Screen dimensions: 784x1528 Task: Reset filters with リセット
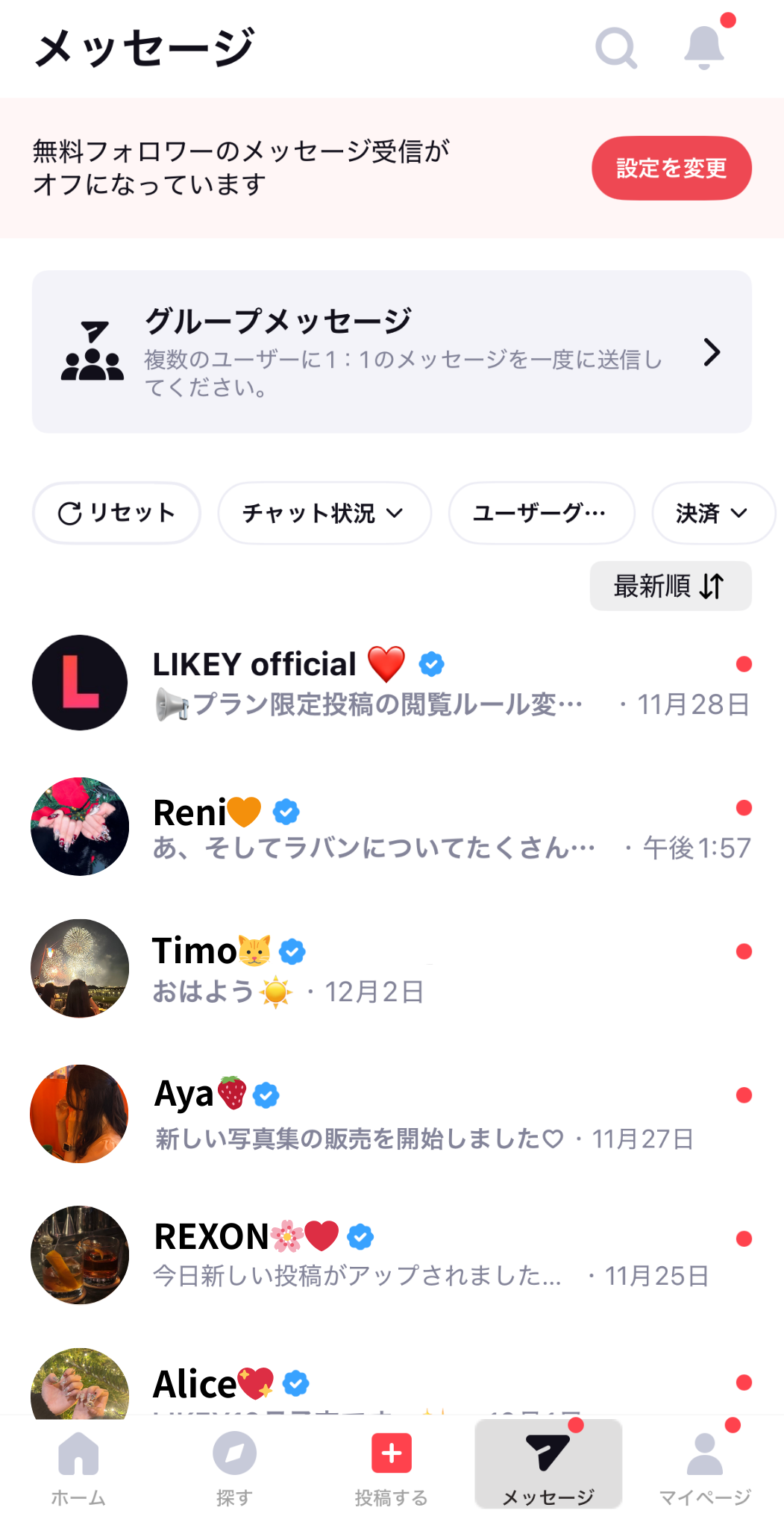click(x=116, y=513)
